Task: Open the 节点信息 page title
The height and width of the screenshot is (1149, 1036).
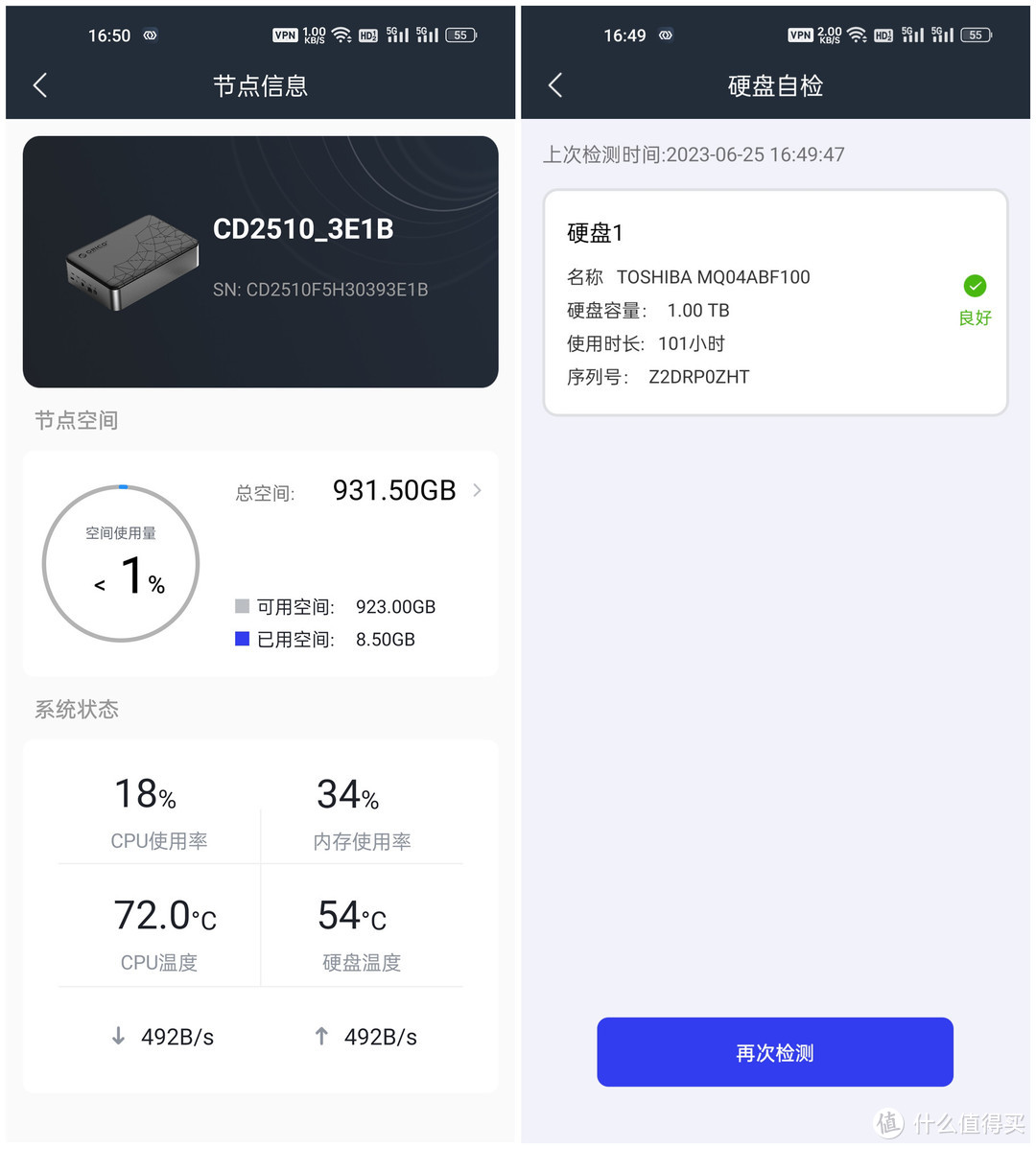Action: click(260, 85)
